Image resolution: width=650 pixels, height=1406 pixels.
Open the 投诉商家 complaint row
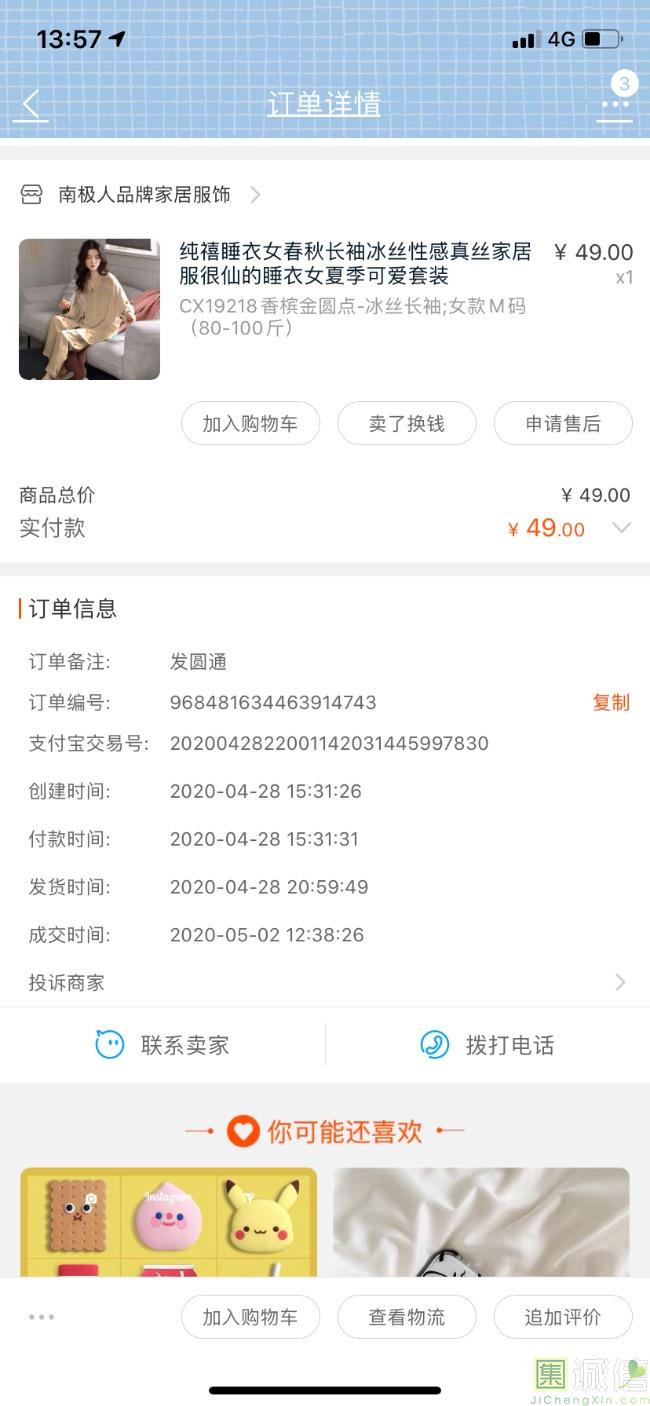pyautogui.click(x=325, y=982)
